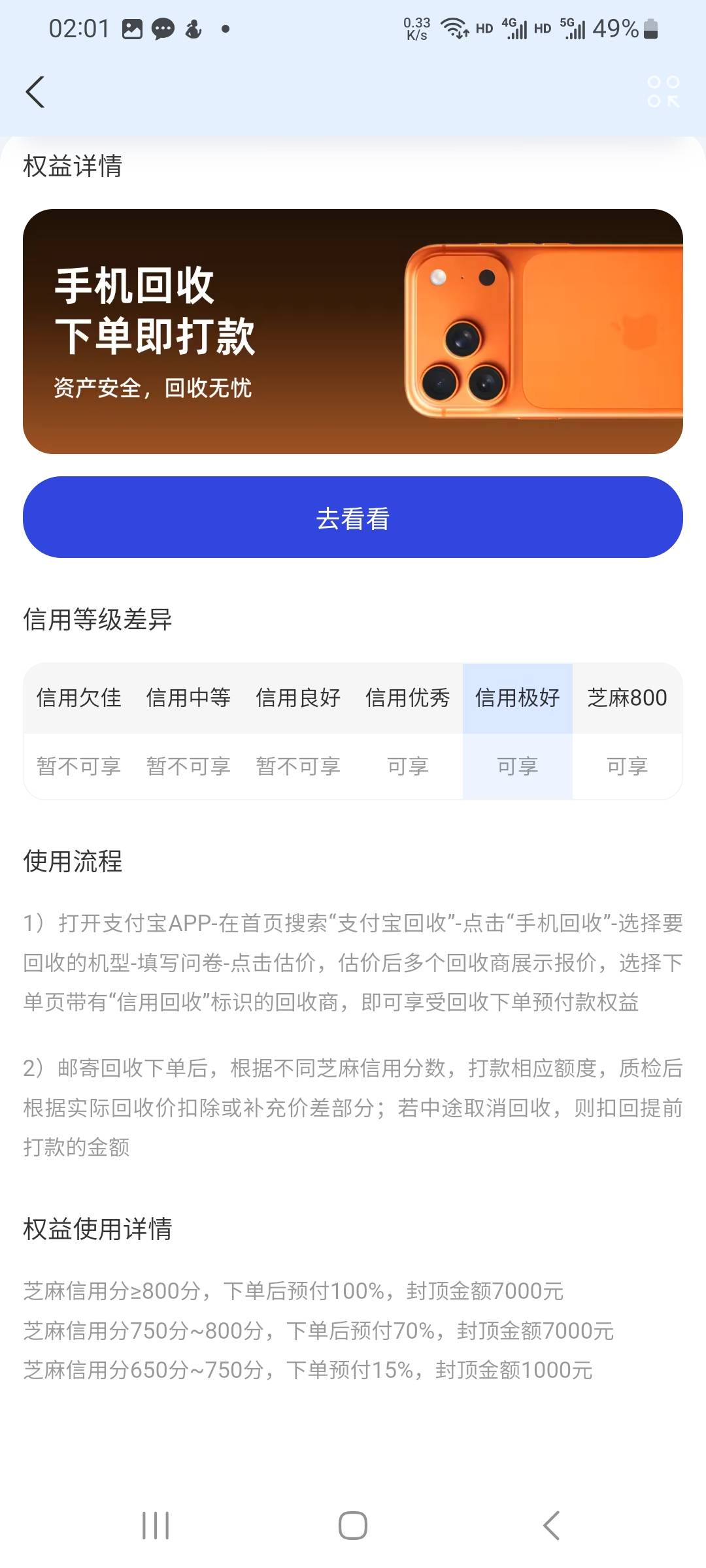706x1568 pixels.
Task: Go to the home screen
Action: 353,1526
